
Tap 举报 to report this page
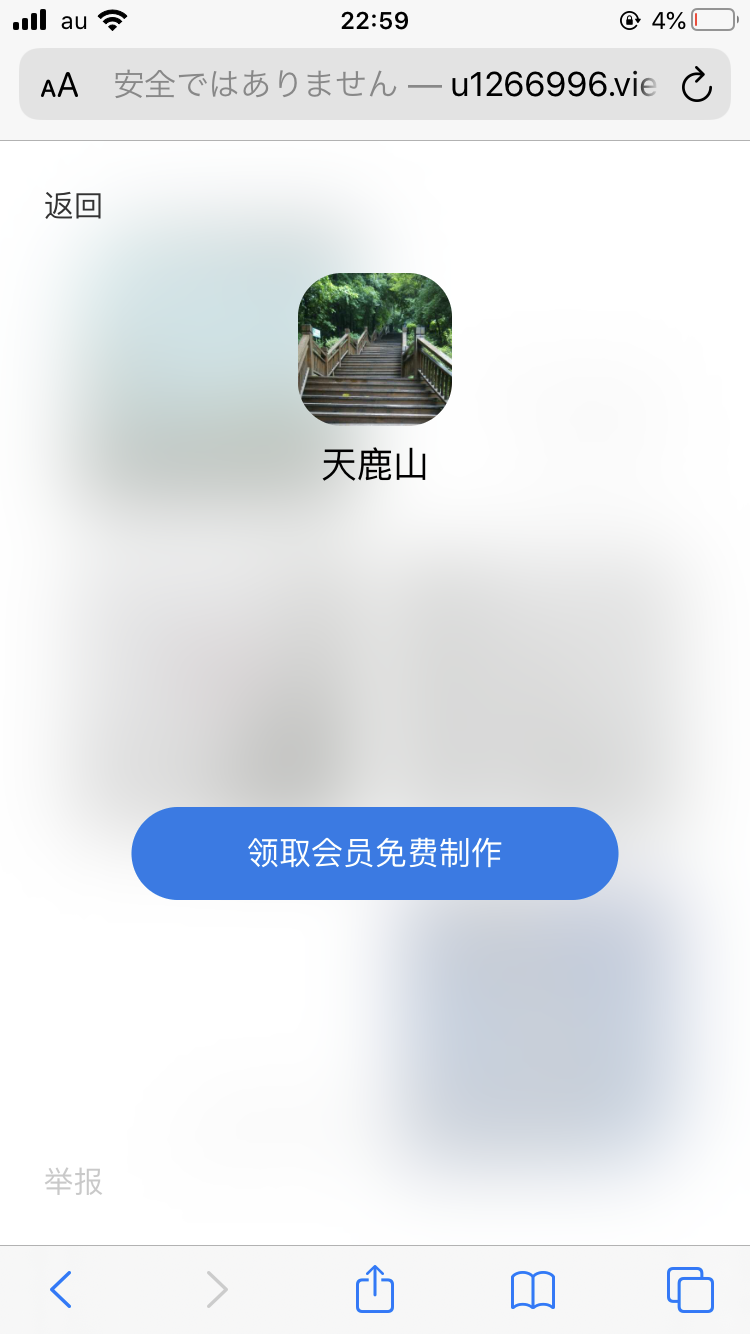click(x=73, y=1181)
